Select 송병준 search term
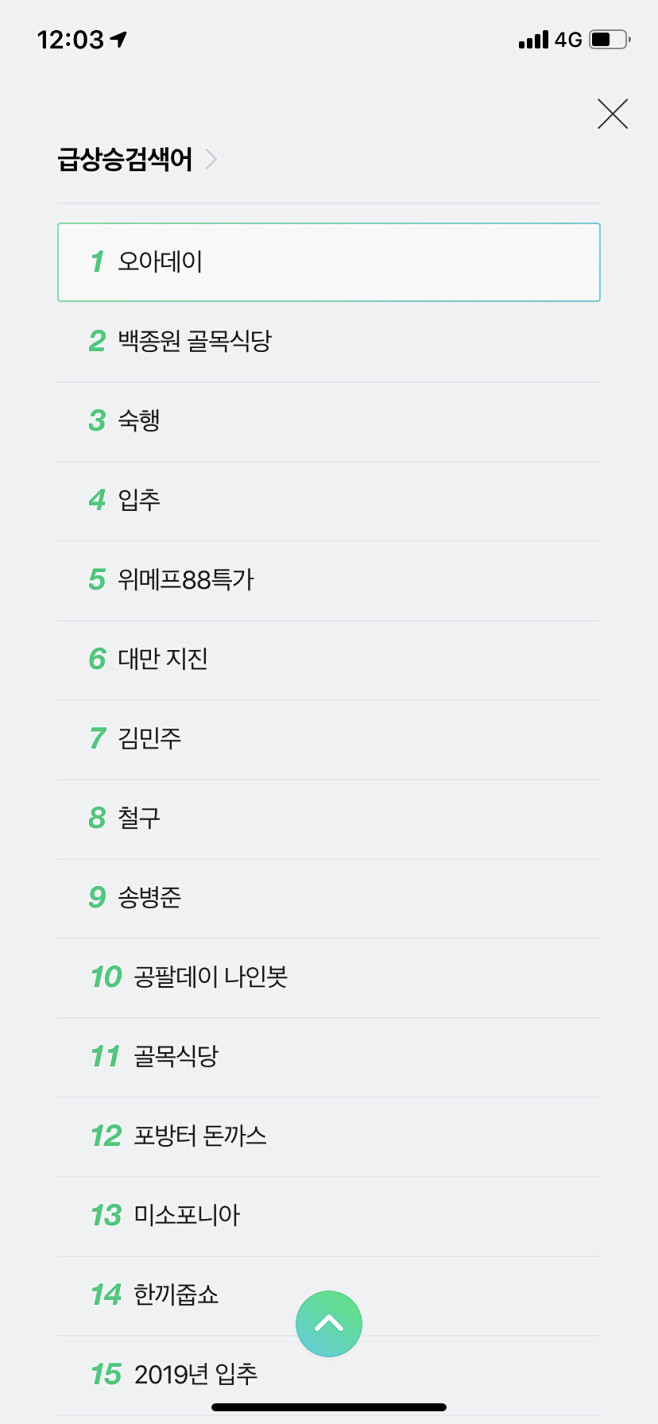Image resolution: width=658 pixels, height=1424 pixels. click(x=329, y=898)
